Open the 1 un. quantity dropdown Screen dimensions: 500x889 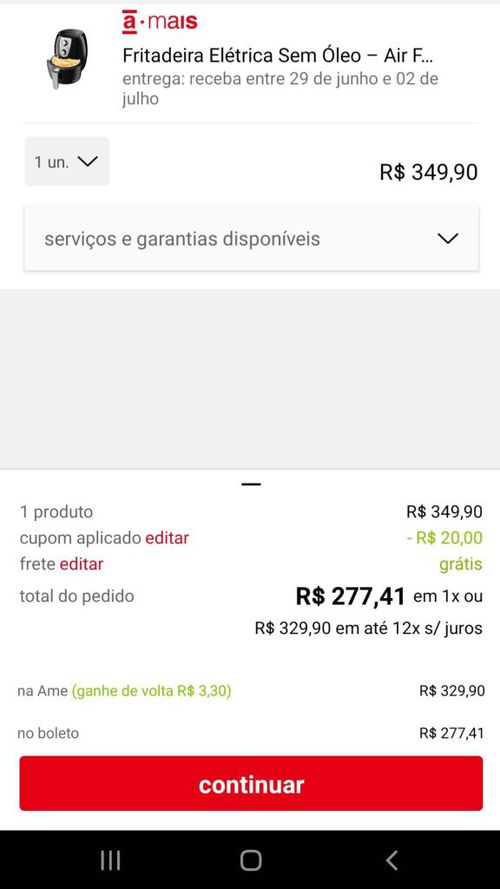pyautogui.click(x=67, y=162)
